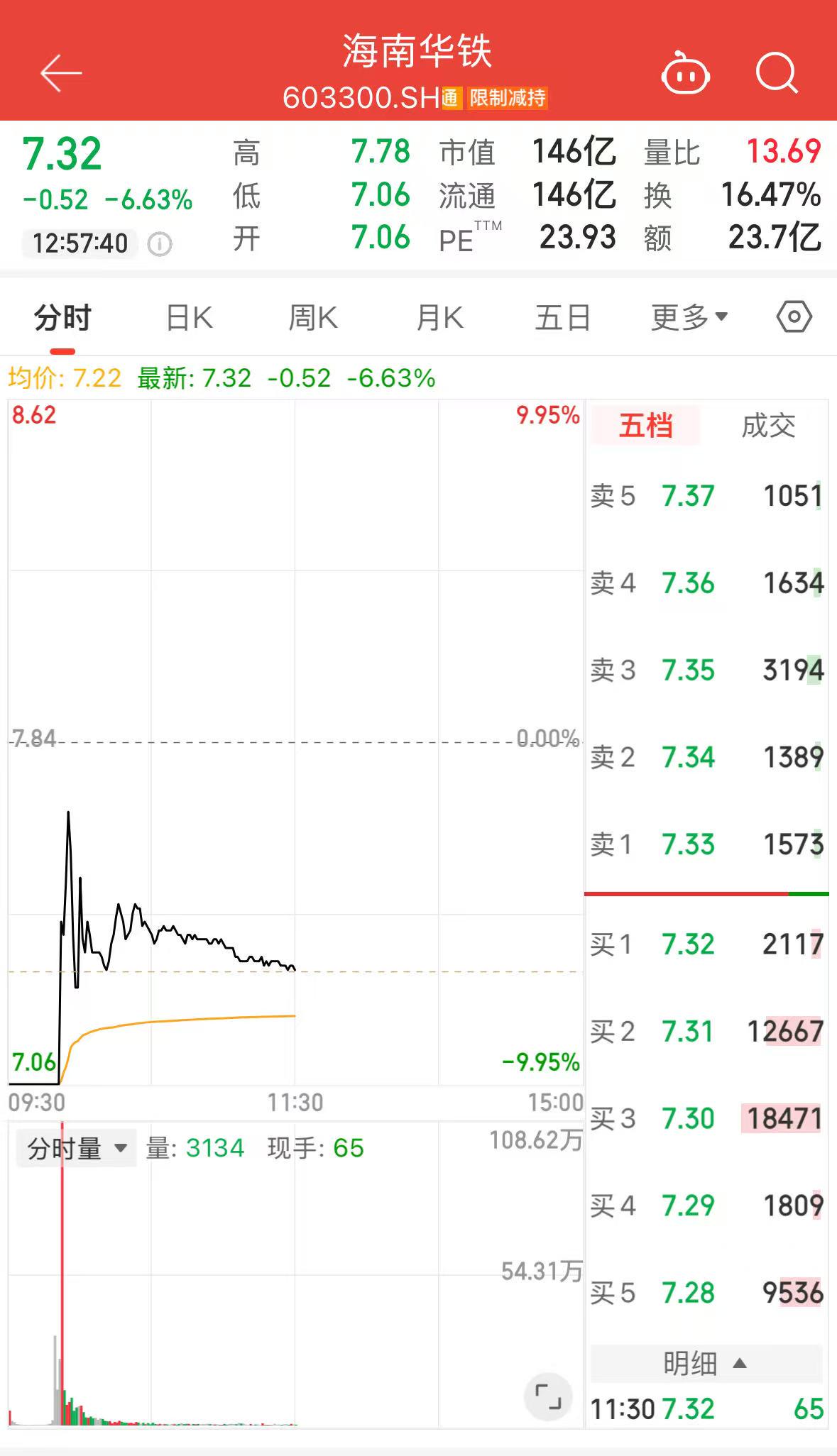Expand the 更多 chart options dropdown
837x1456 pixels.
click(689, 318)
